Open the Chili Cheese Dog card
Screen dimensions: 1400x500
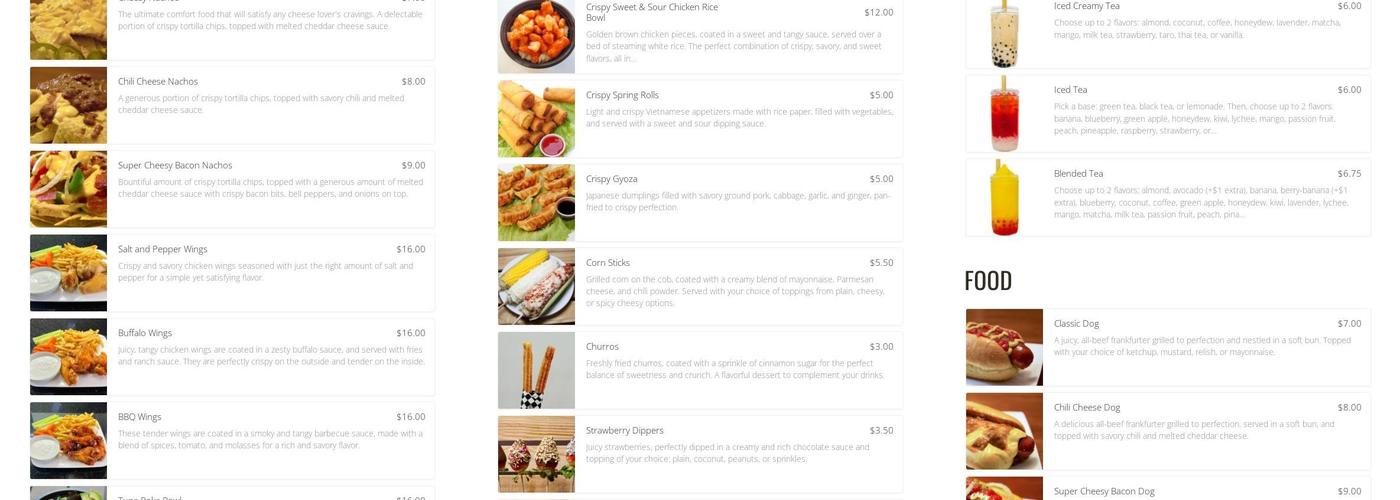[x=1167, y=431]
